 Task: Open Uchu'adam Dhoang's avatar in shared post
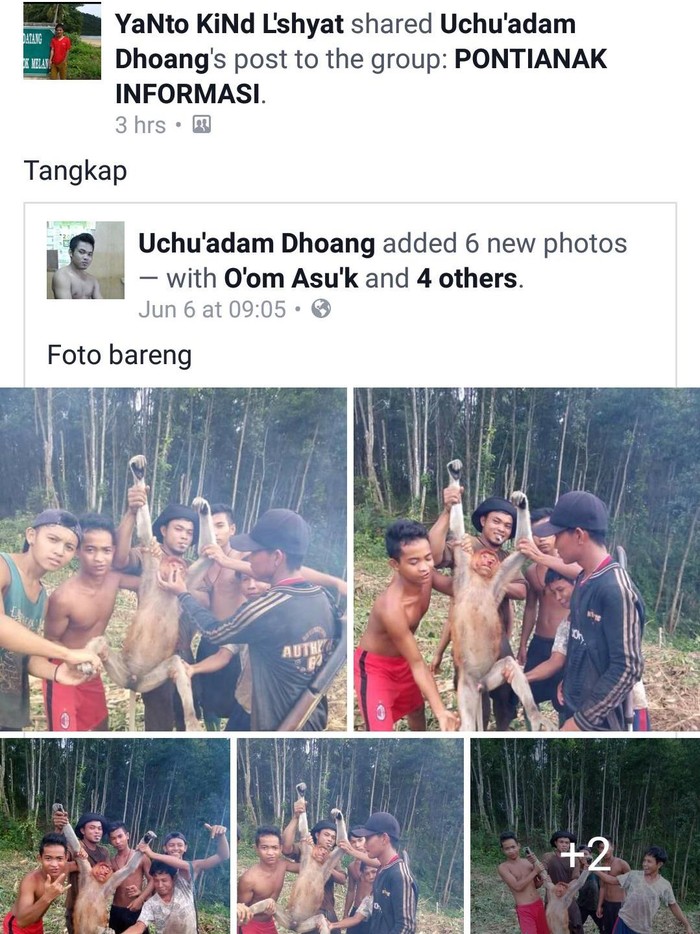pyautogui.click(x=85, y=261)
